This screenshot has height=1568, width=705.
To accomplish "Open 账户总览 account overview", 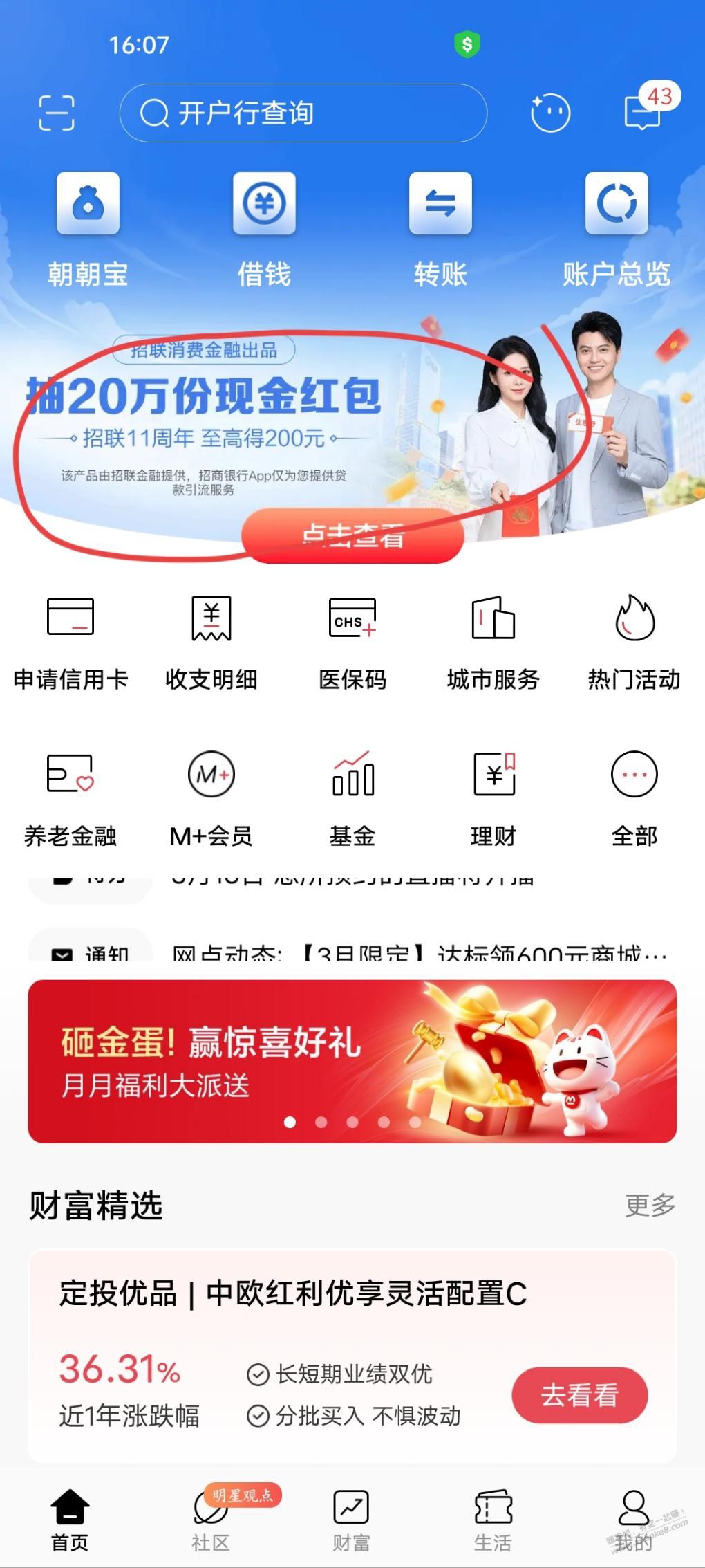I will [x=616, y=228].
